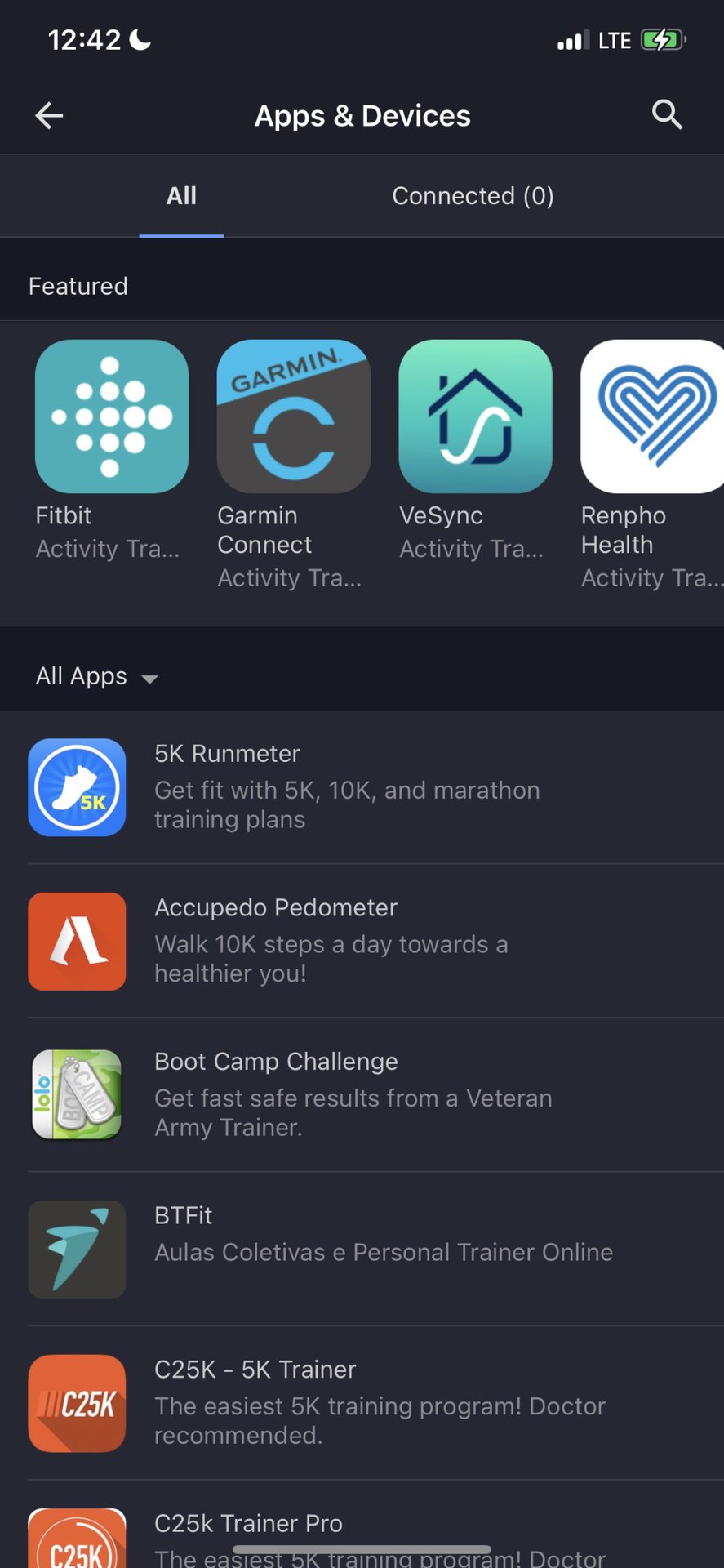Open the Fitbit featured app

point(112,416)
